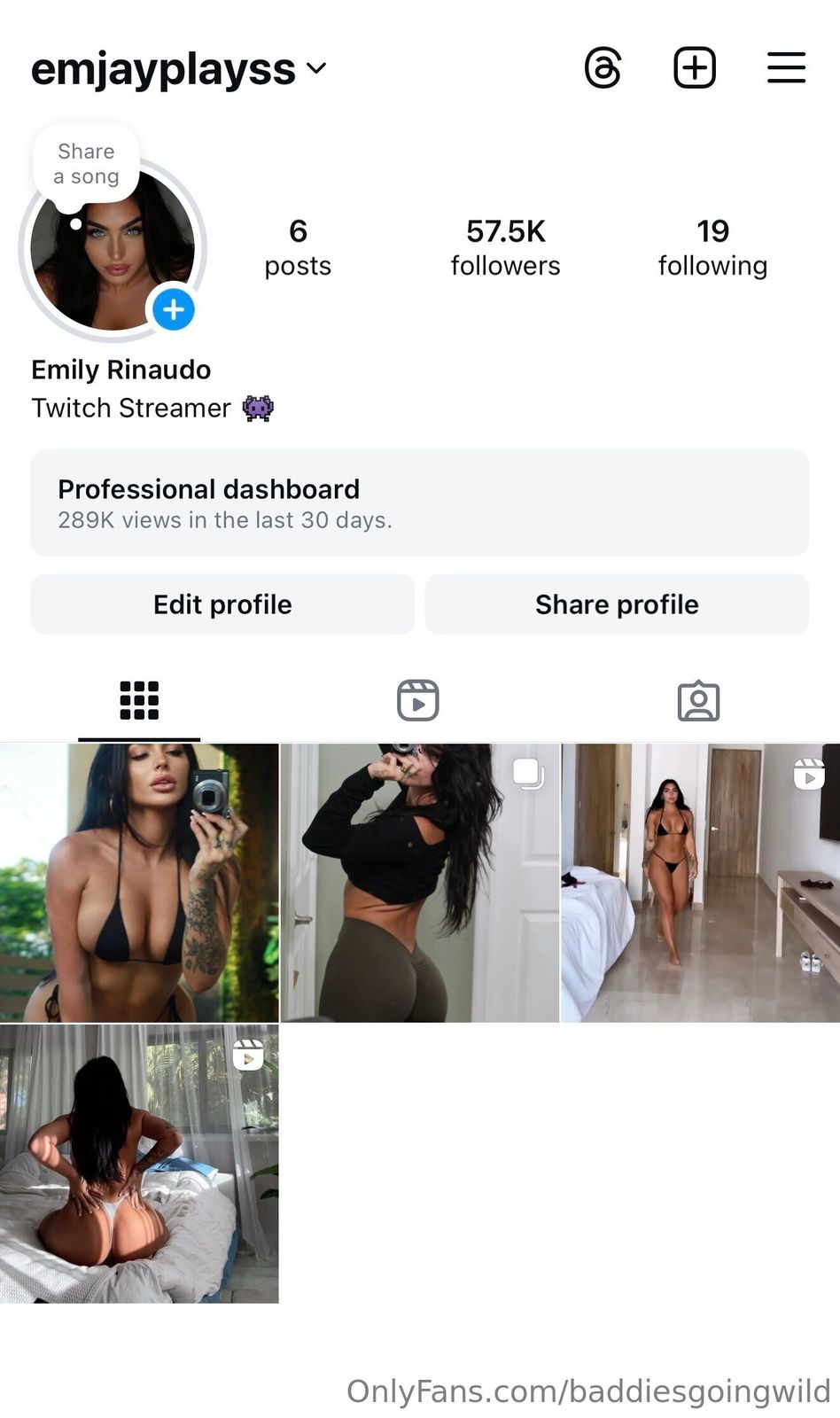Open Threads from the top bar

pyautogui.click(x=603, y=68)
